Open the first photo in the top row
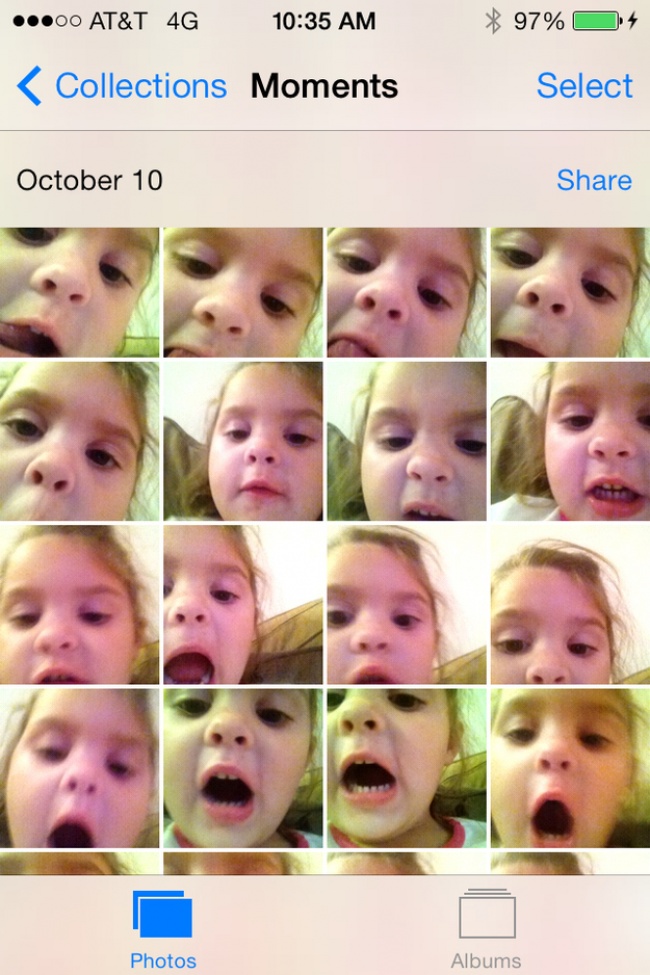The height and width of the screenshot is (975, 650). click(x=79, y=292)
